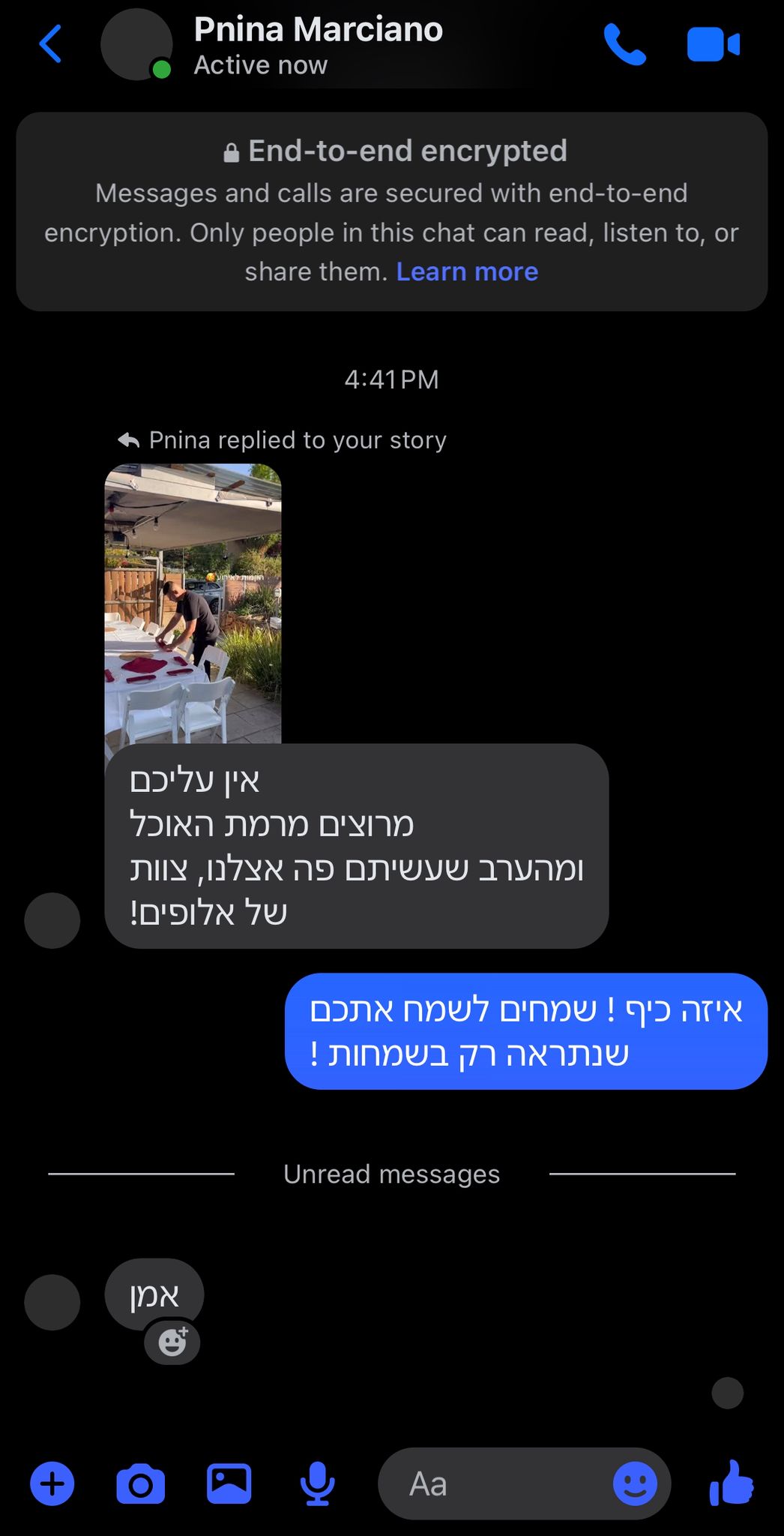Start a video call with Pnina
Image resolution: width=784 pixels, height=1536 pixels.
[713, 45]
